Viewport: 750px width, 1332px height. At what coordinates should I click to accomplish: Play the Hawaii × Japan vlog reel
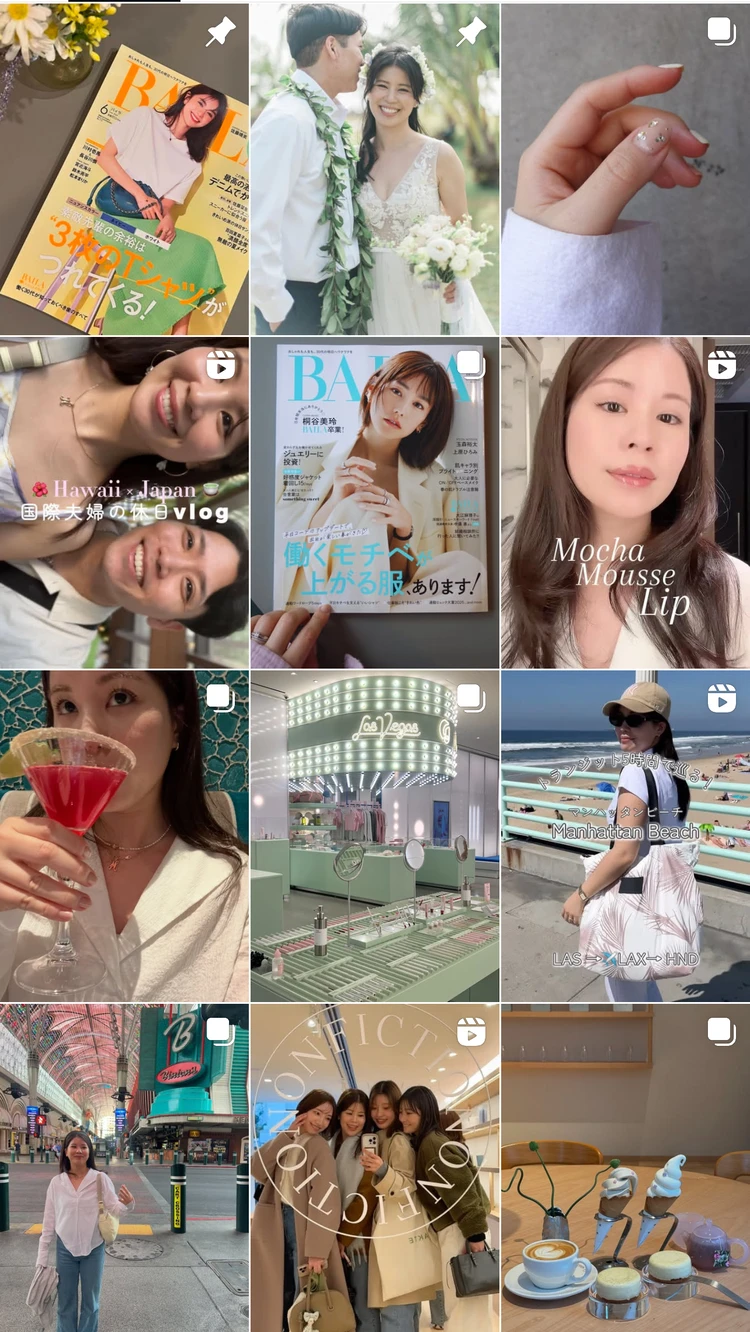pyautogui.click(x=124, y=502)
